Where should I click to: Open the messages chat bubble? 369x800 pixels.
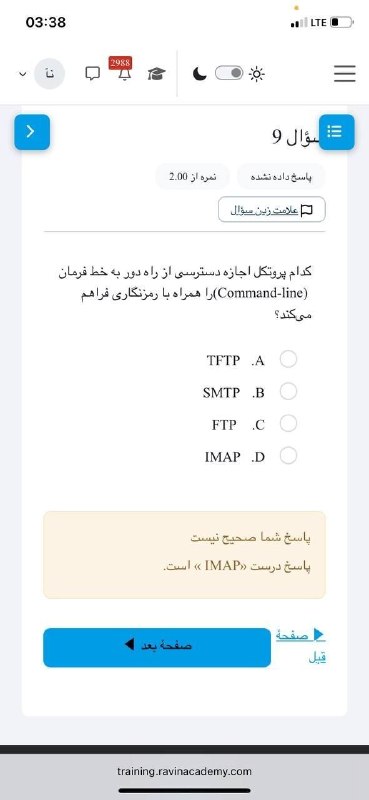point(92,74)
